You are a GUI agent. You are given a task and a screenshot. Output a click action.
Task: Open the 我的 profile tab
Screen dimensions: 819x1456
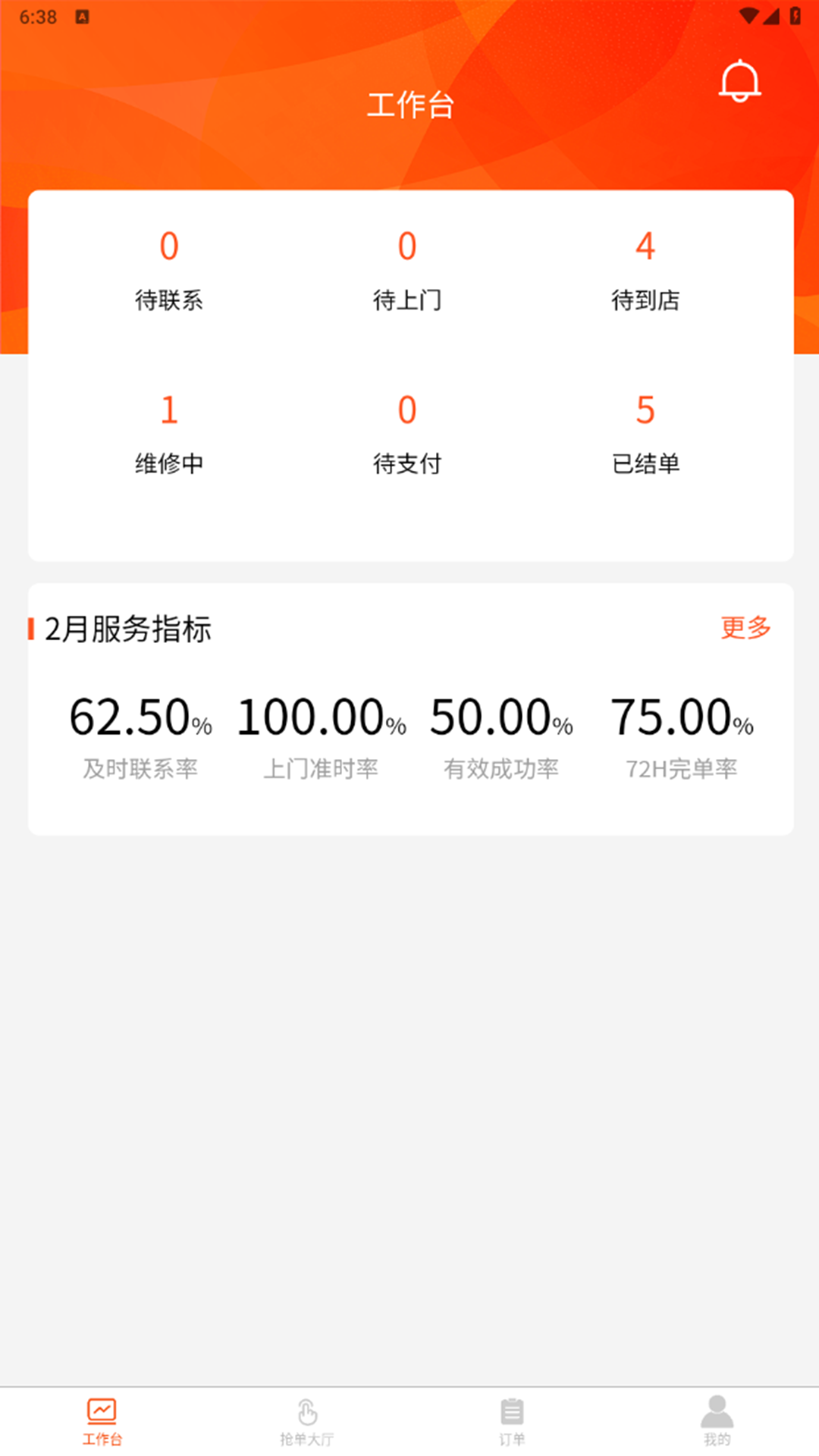tap(717, 1422)
